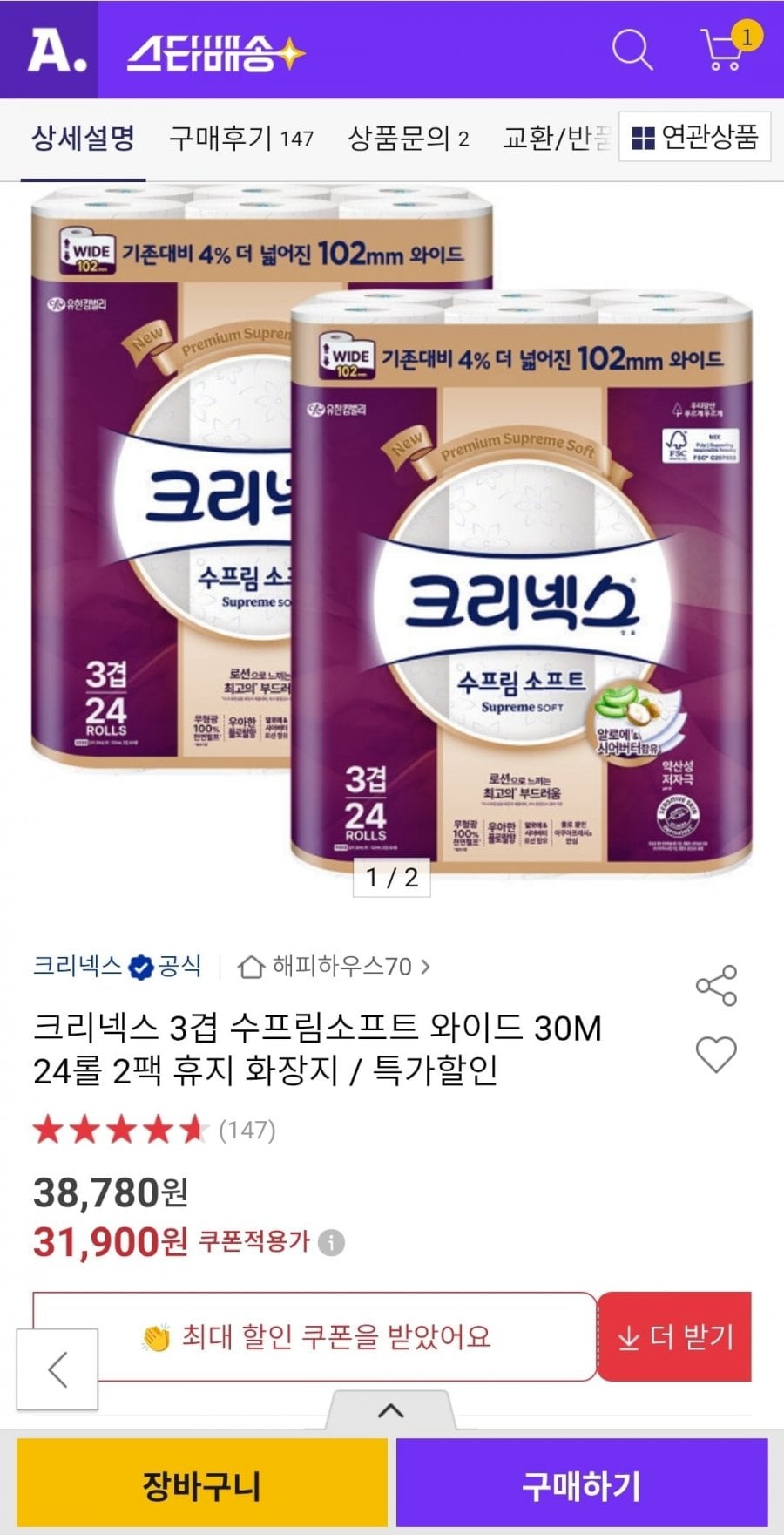Image resolution: width=784 pixels, height=1535 pixels.
Task: Tap the A. home logo
Action: click(x=56, y=50)
